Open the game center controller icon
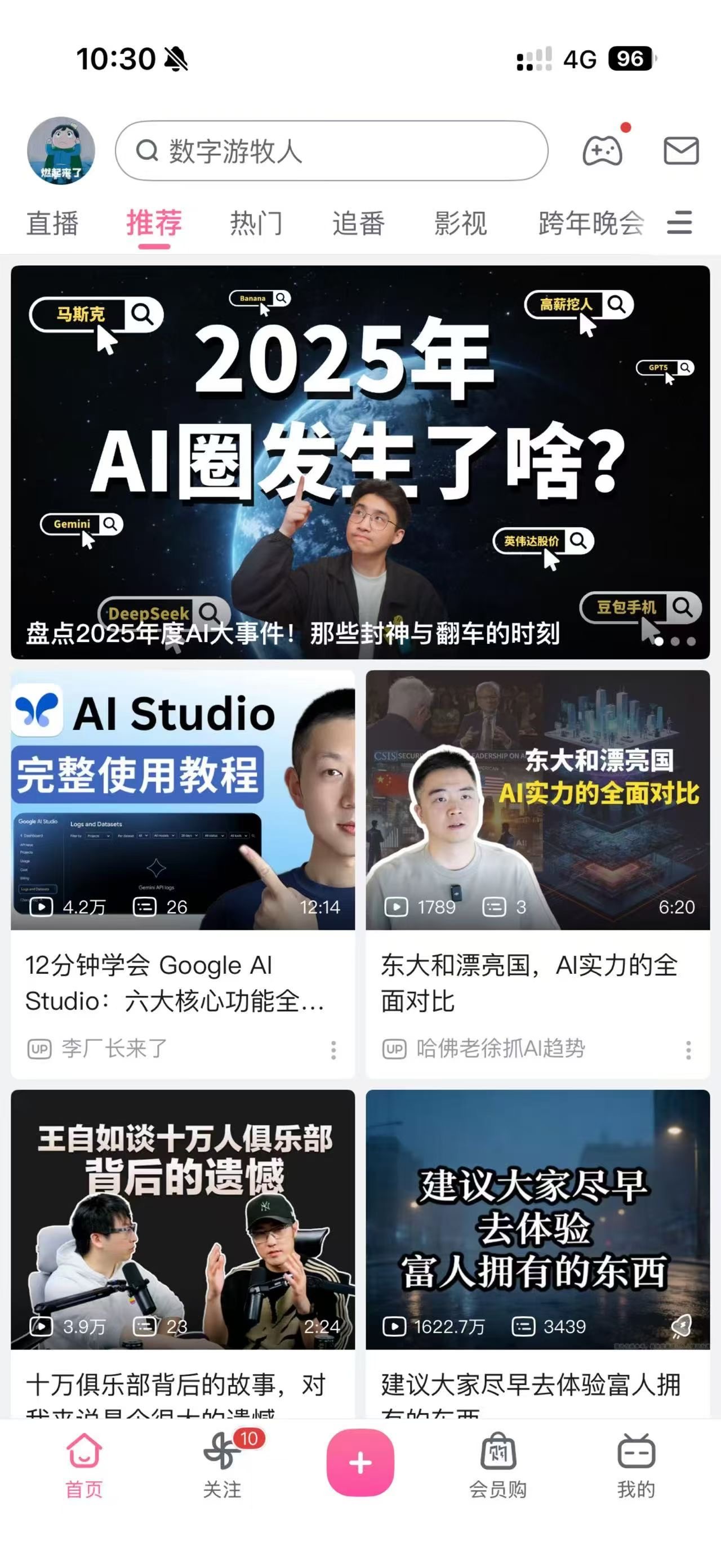Image resolution: width=721 pixels, height=1568 pixels. tap(602, 150)
